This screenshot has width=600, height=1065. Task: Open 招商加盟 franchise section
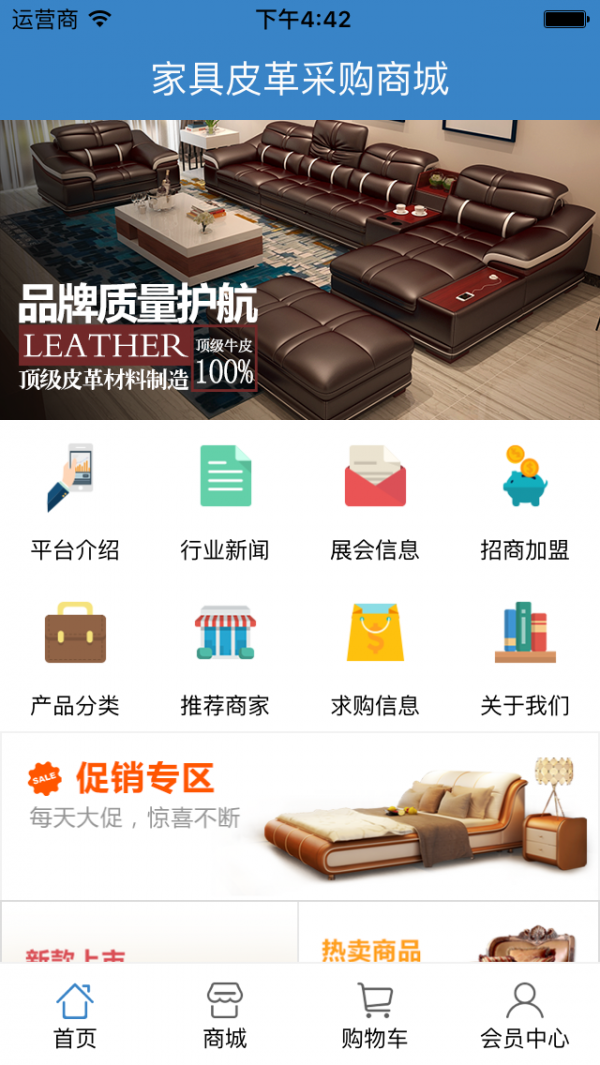point(525,500)
